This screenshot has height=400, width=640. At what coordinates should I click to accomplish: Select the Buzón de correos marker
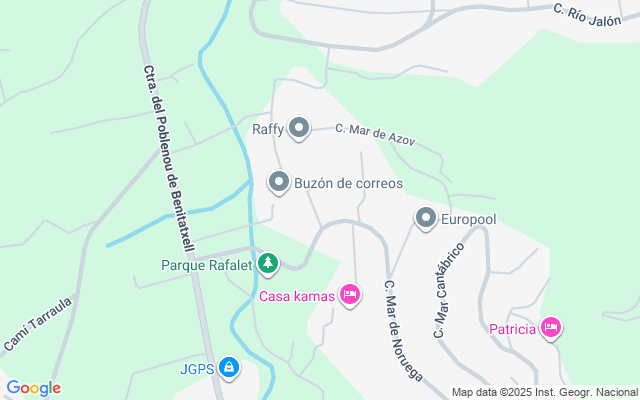coord(280,183)
